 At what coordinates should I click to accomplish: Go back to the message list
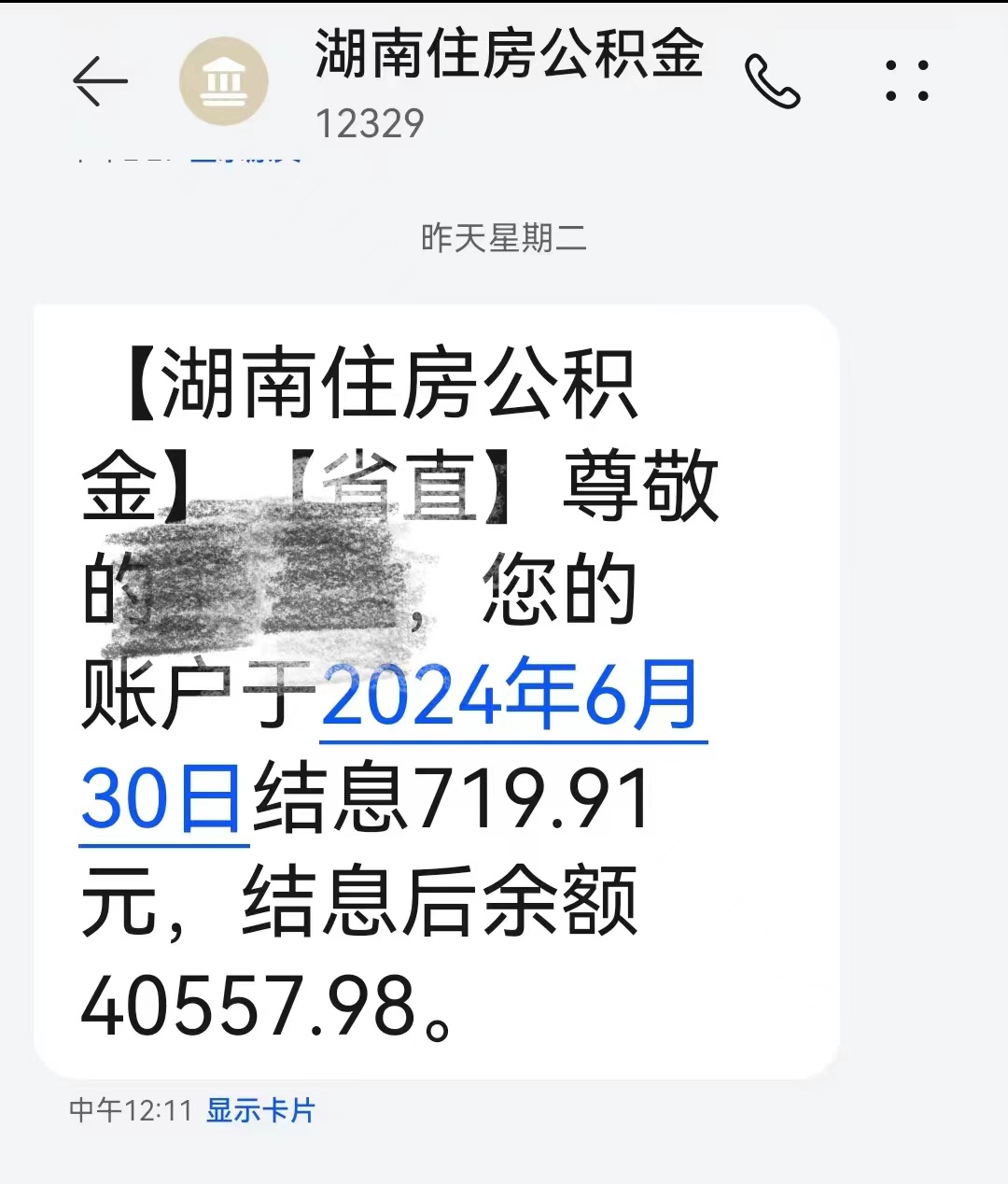[100, 81]
